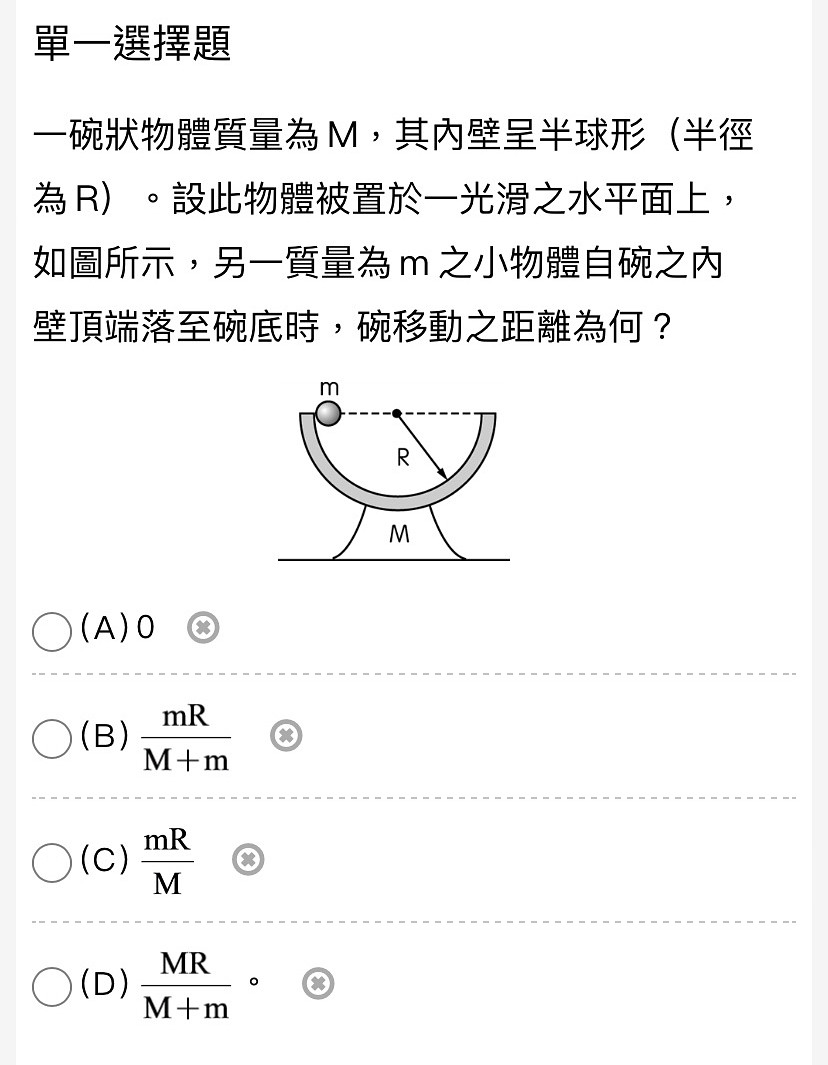Screen dimensions: 828x1065
Task: Select option (D) MR over M+m
Action: point(52,986)
